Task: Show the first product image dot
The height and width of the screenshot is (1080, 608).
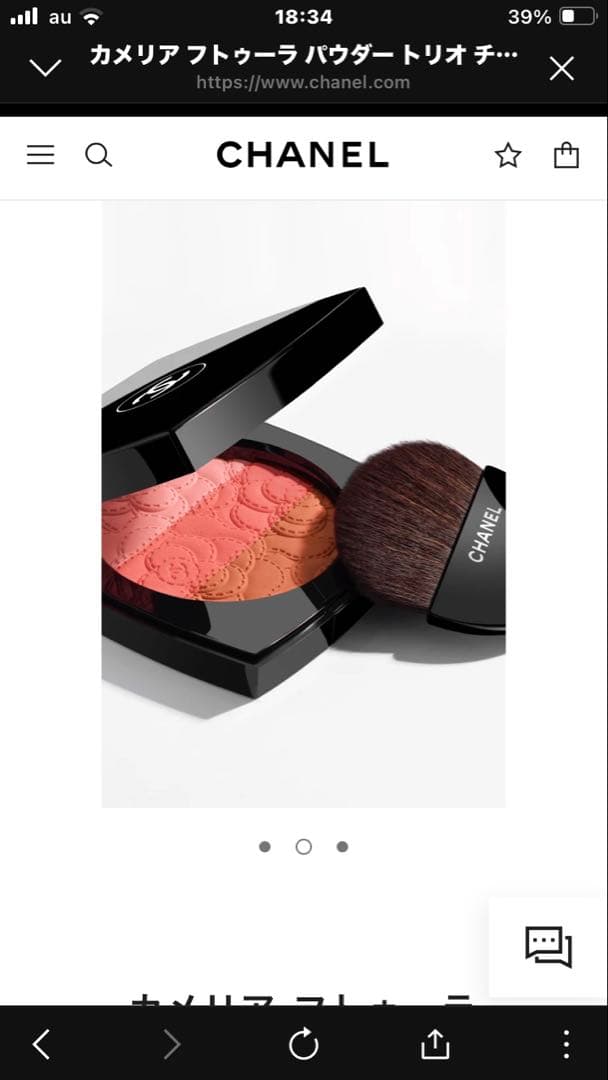Action: click(x=265, y=847)
